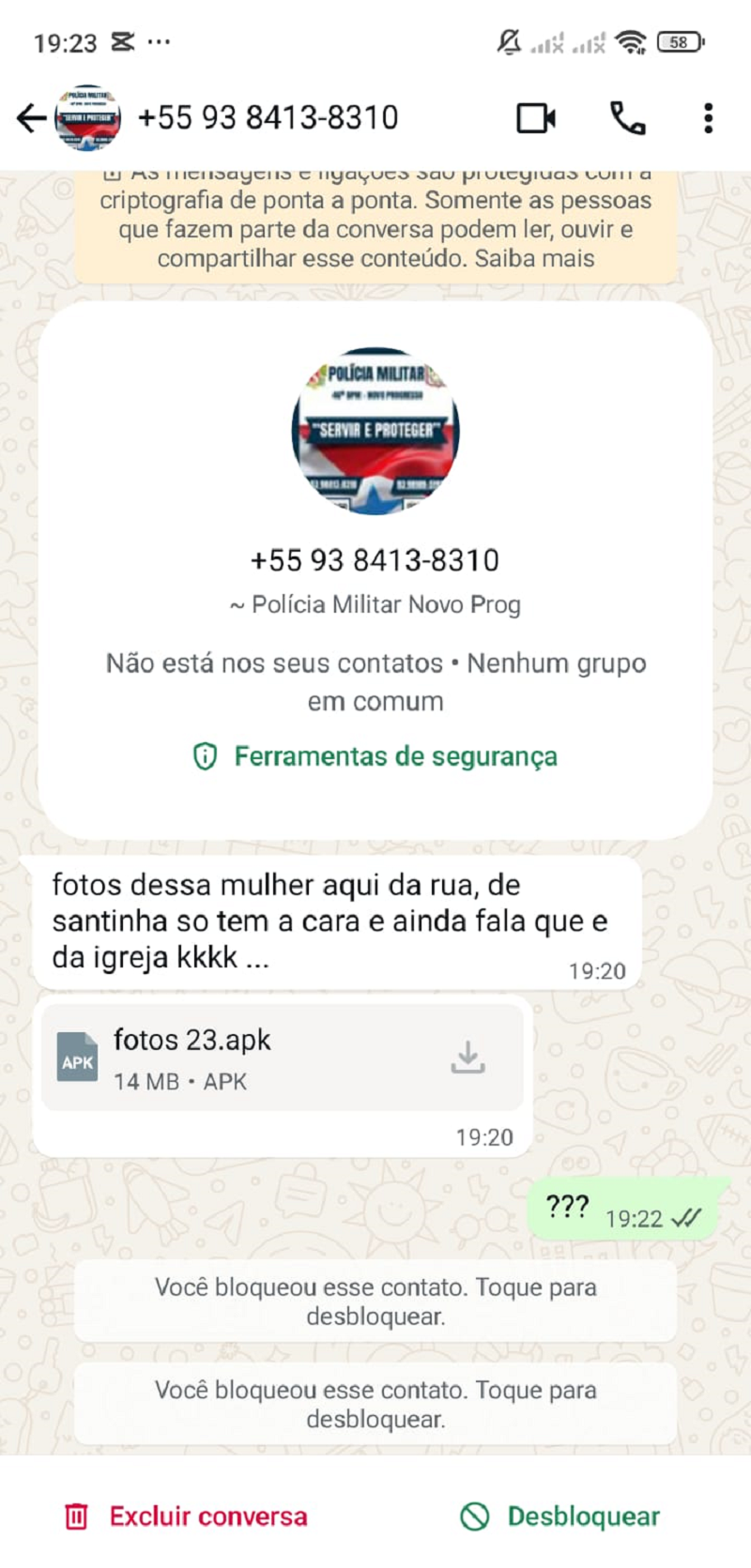The width and height of the screenshot is (751, 1568).
Task: Open the three-dot overflow menu
Action: pyautogui.click(x=709, y=118)
